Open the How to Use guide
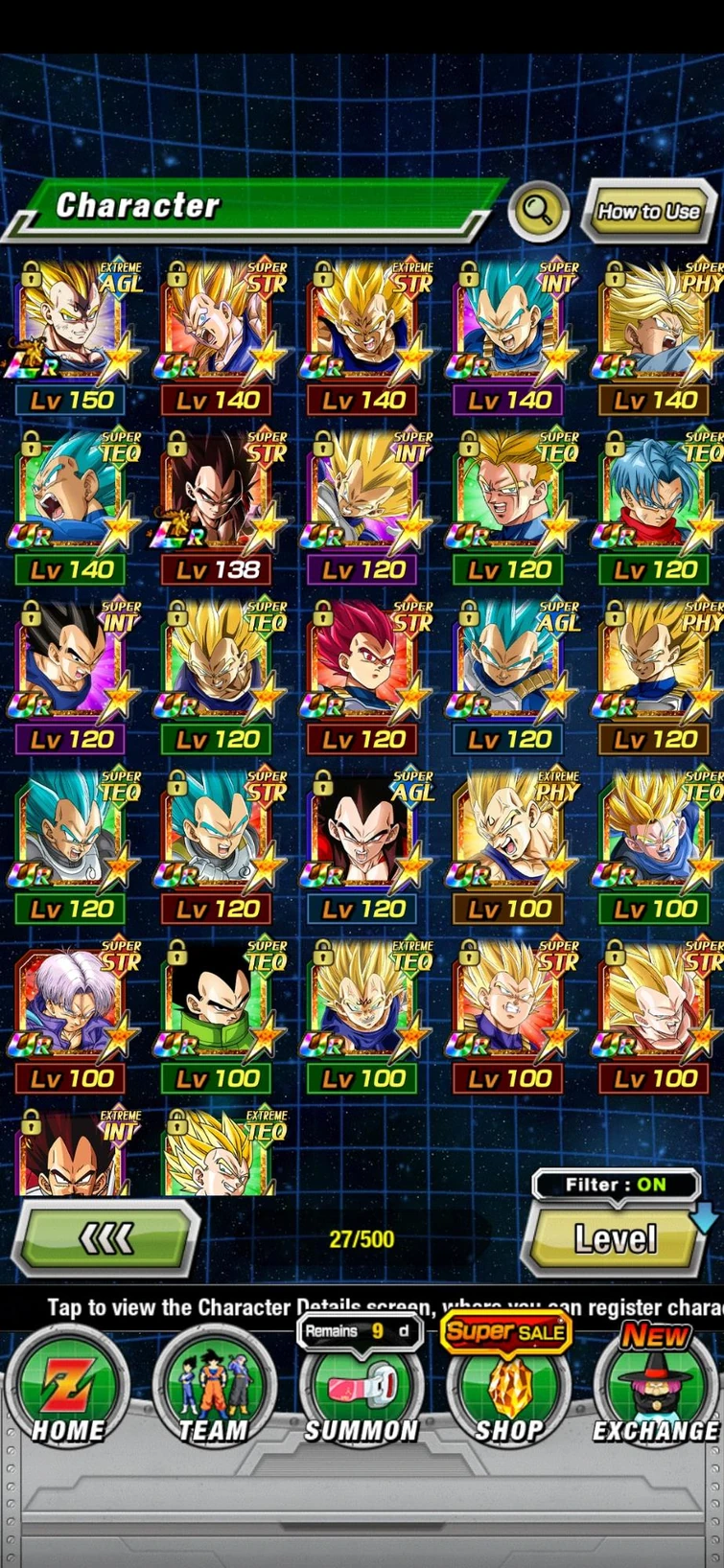 click(x=648, y=212)
